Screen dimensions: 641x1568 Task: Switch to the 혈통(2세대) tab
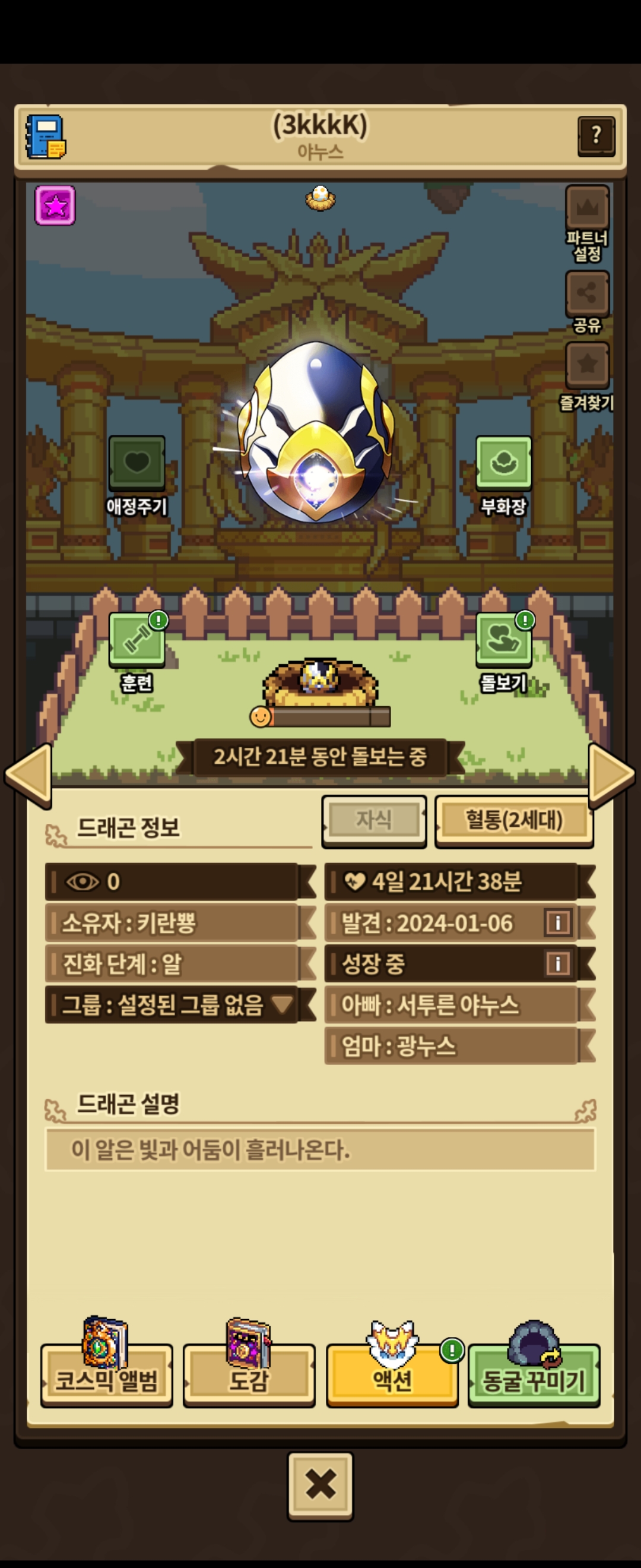click(514, 820)
